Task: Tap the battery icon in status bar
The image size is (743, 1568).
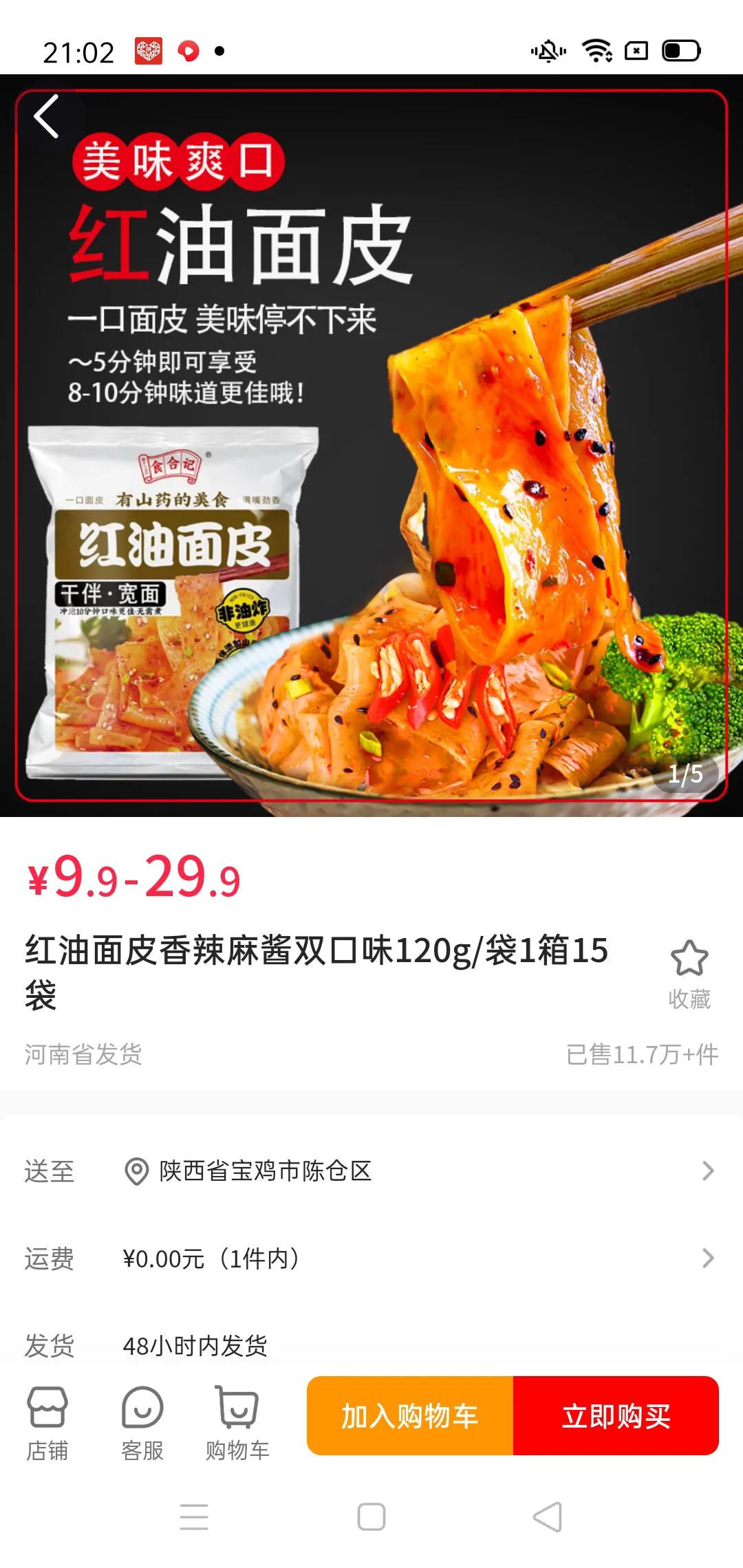Action: (x=681, y=50)
